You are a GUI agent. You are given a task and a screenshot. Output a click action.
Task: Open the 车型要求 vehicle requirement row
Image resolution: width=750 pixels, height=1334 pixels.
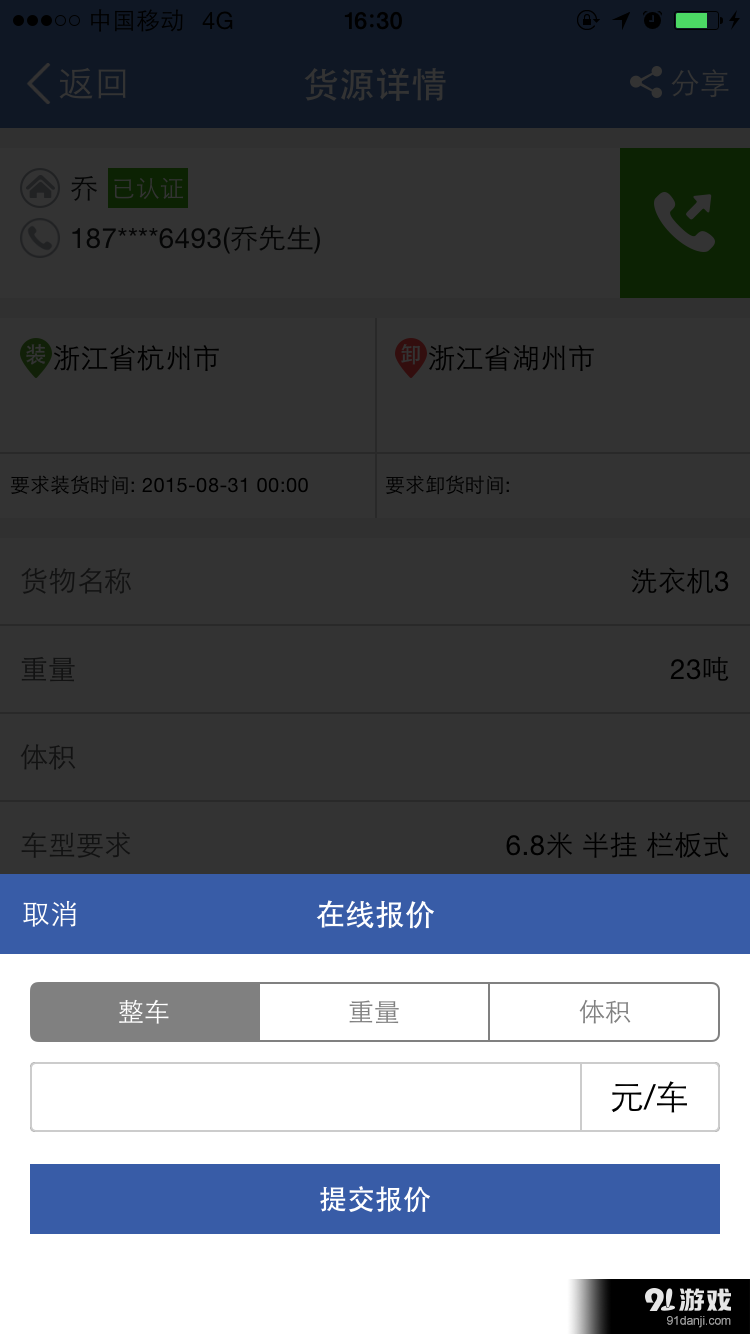click(x=375, y=843)
